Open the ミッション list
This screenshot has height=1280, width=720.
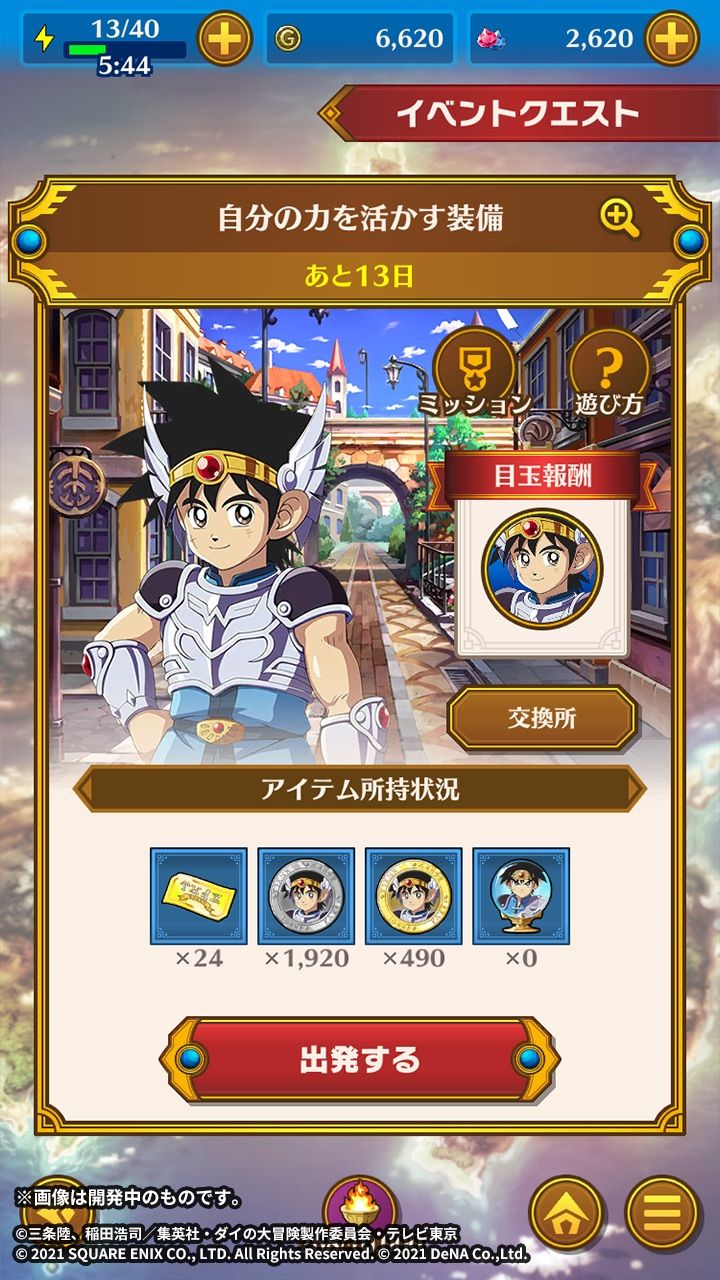pyautogui.click(x=474, y=371)
